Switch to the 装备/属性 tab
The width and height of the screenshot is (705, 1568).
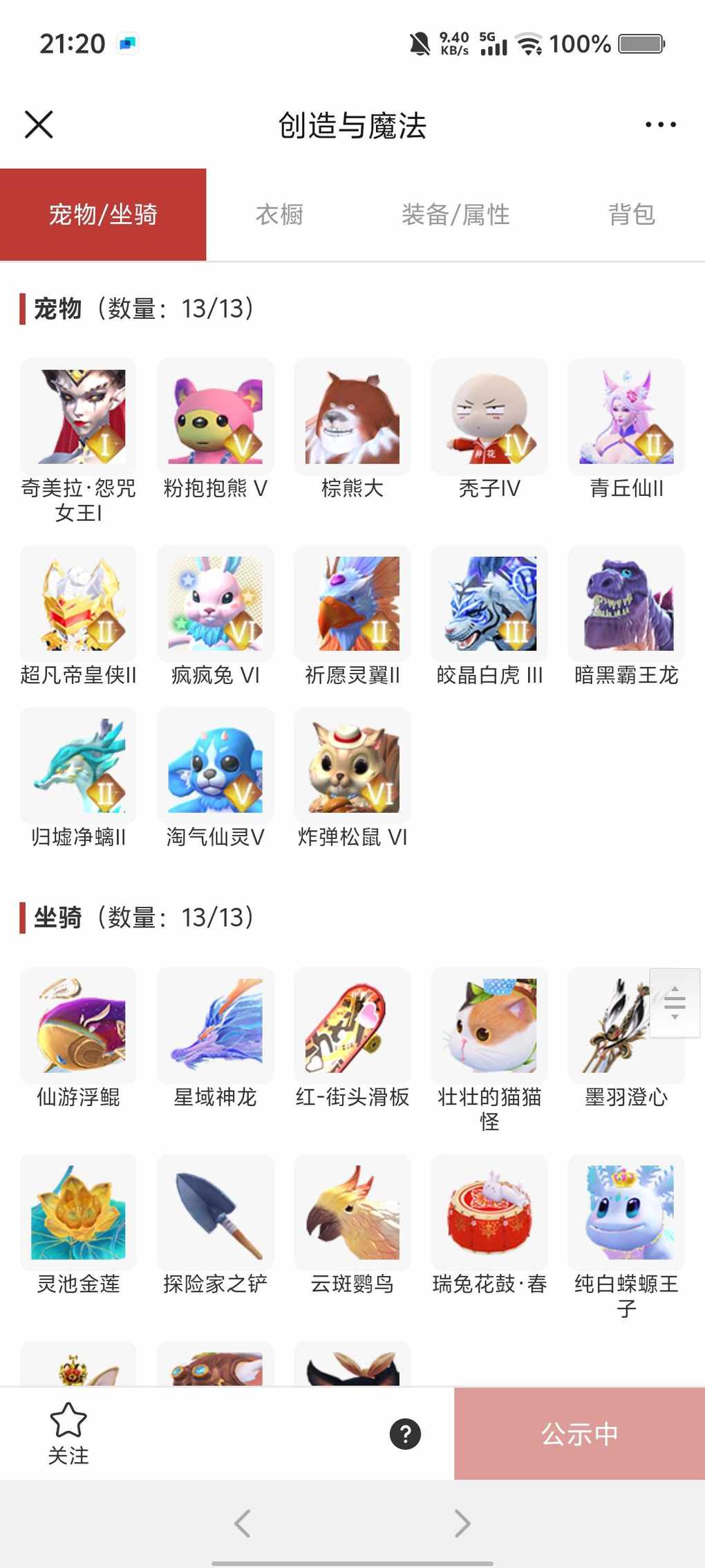pos(455,214)
